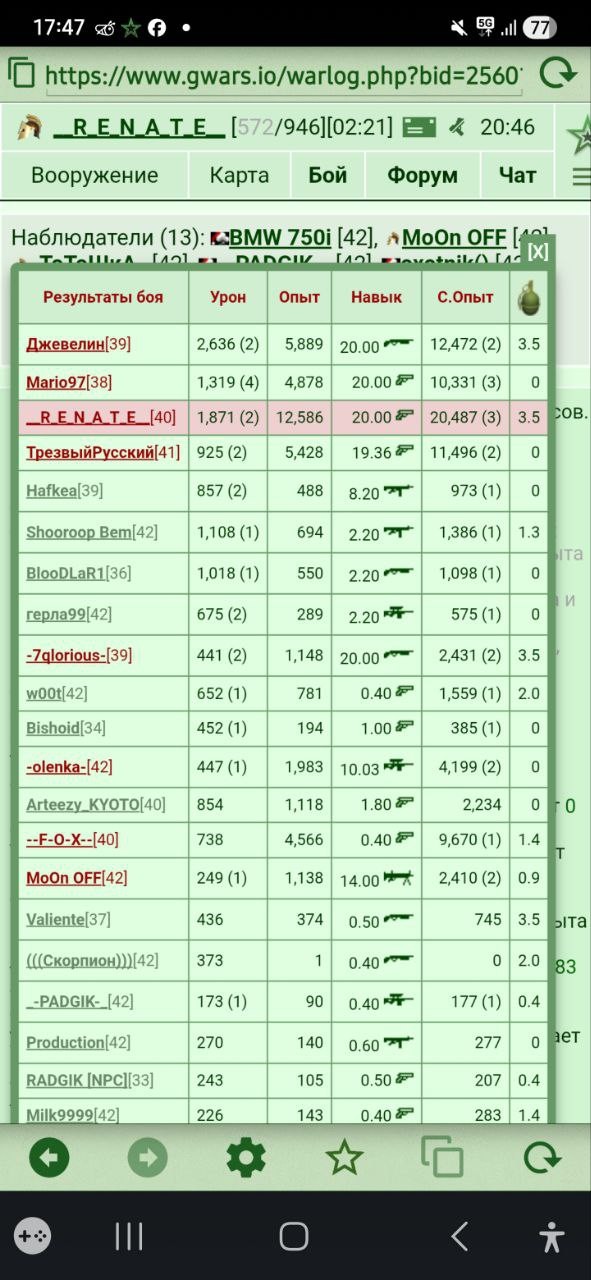Screen dimensions: 591x1280
Task: Go to the Форум tab
Action: click(x=422, y=175)
